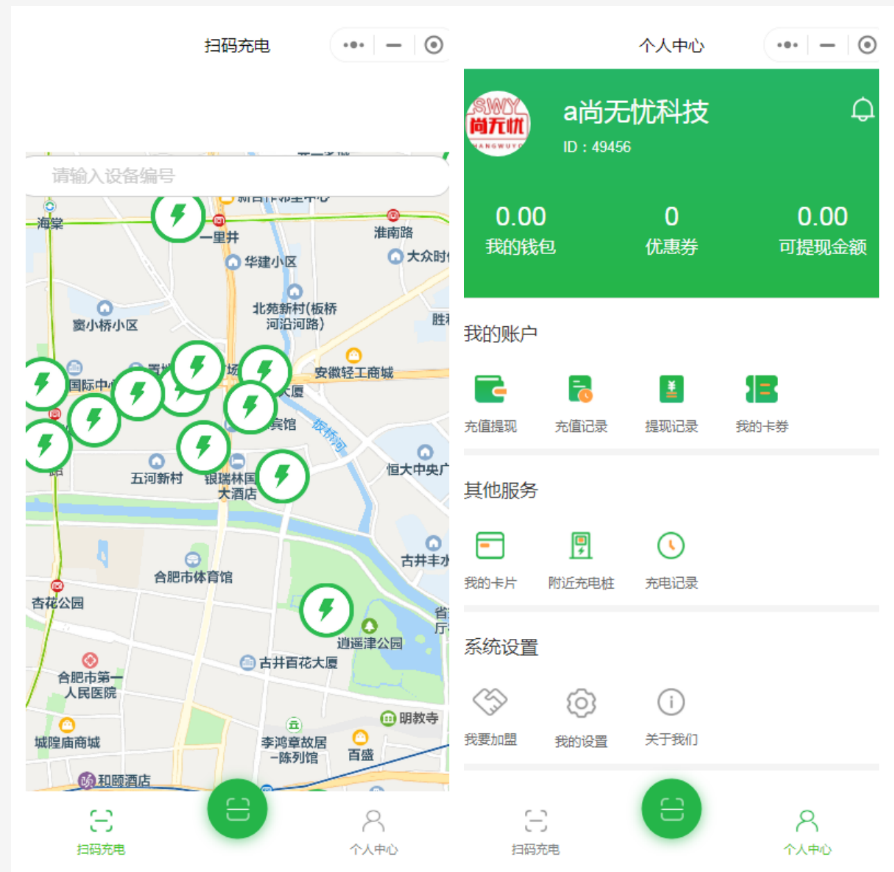Screen dimensions: 894x872
Task: Tap the a尚无忧科技 profile avatar
Action: pos(499,125)
